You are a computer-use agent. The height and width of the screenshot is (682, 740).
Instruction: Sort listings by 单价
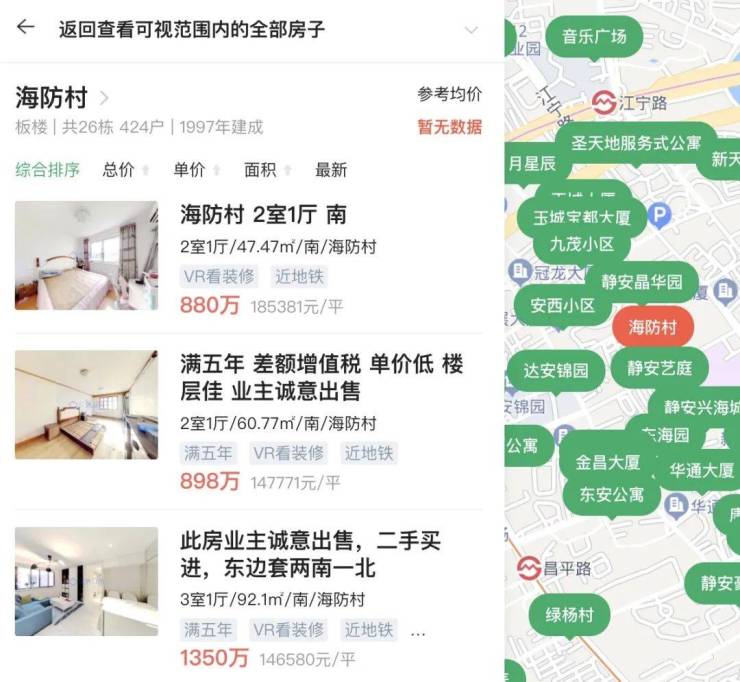pos(194,170)
